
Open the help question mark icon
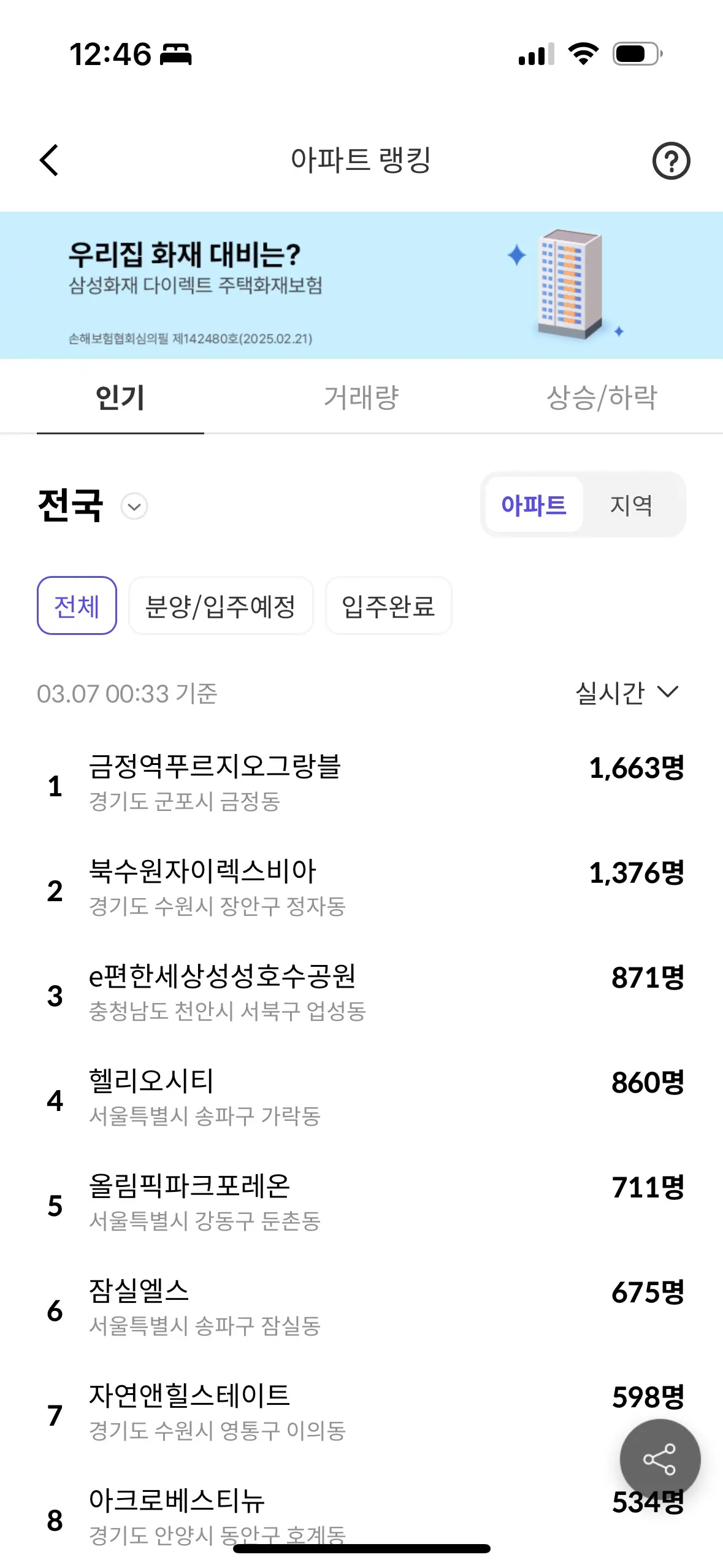[671, 161]
